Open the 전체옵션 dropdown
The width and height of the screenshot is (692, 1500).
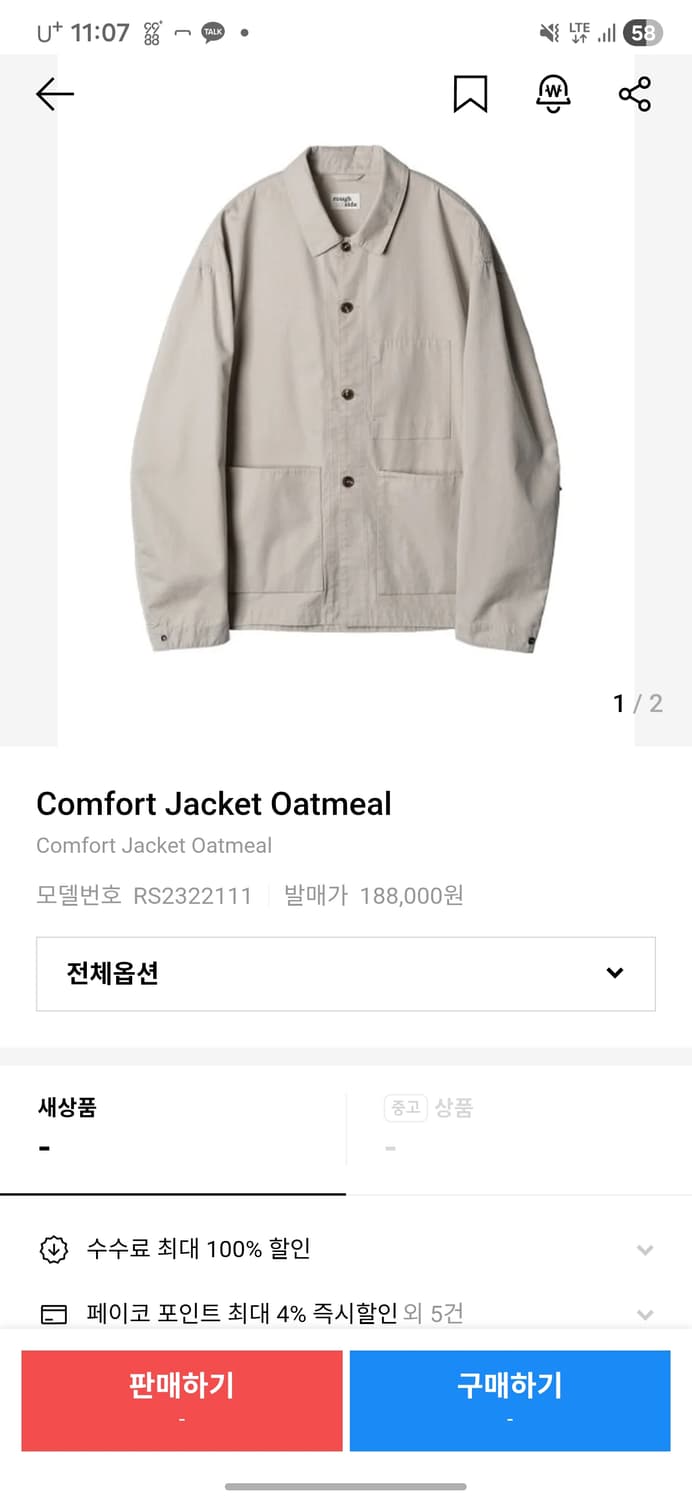click(x=345, y=973)
